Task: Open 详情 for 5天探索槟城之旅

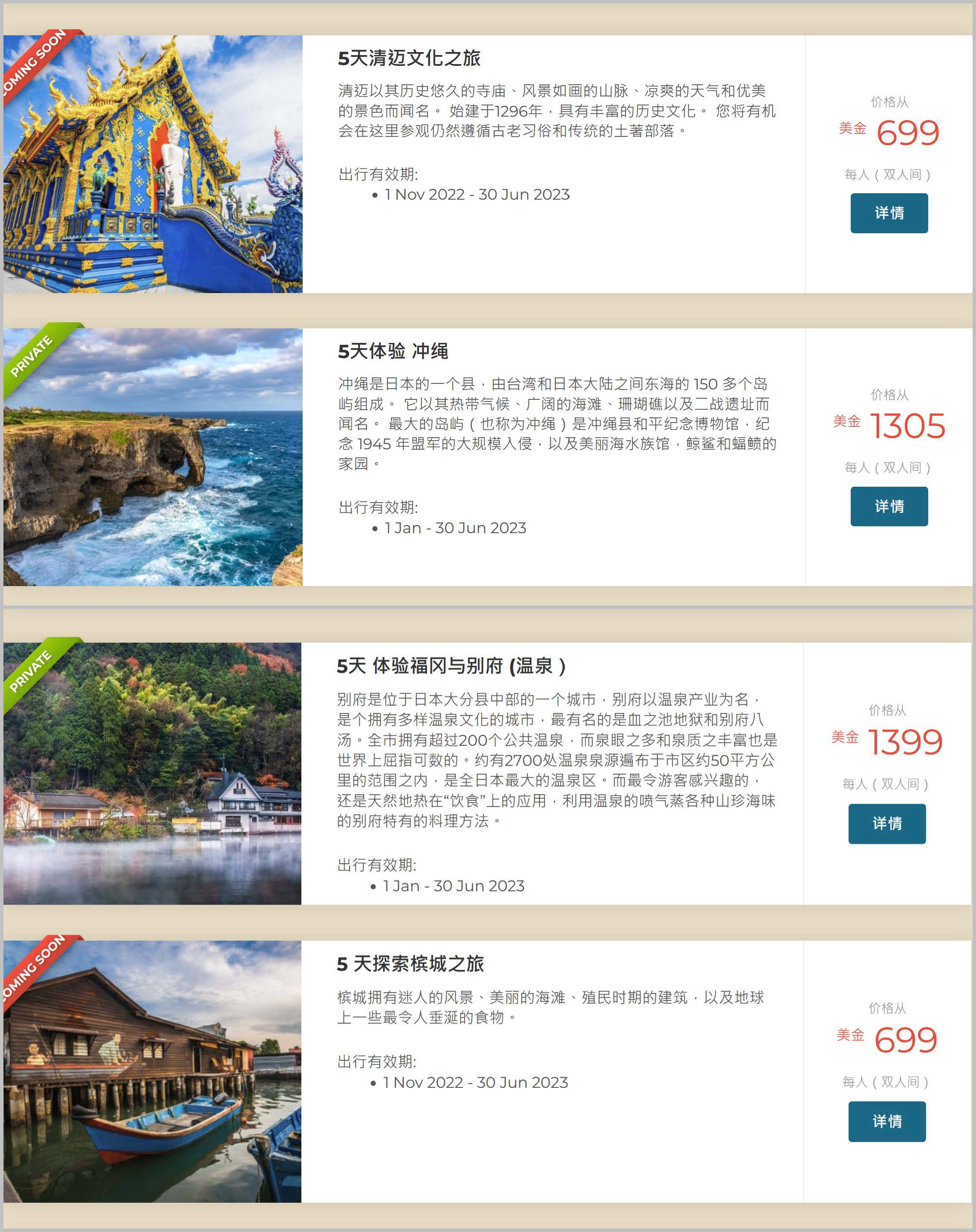Action: (886, 1121)
